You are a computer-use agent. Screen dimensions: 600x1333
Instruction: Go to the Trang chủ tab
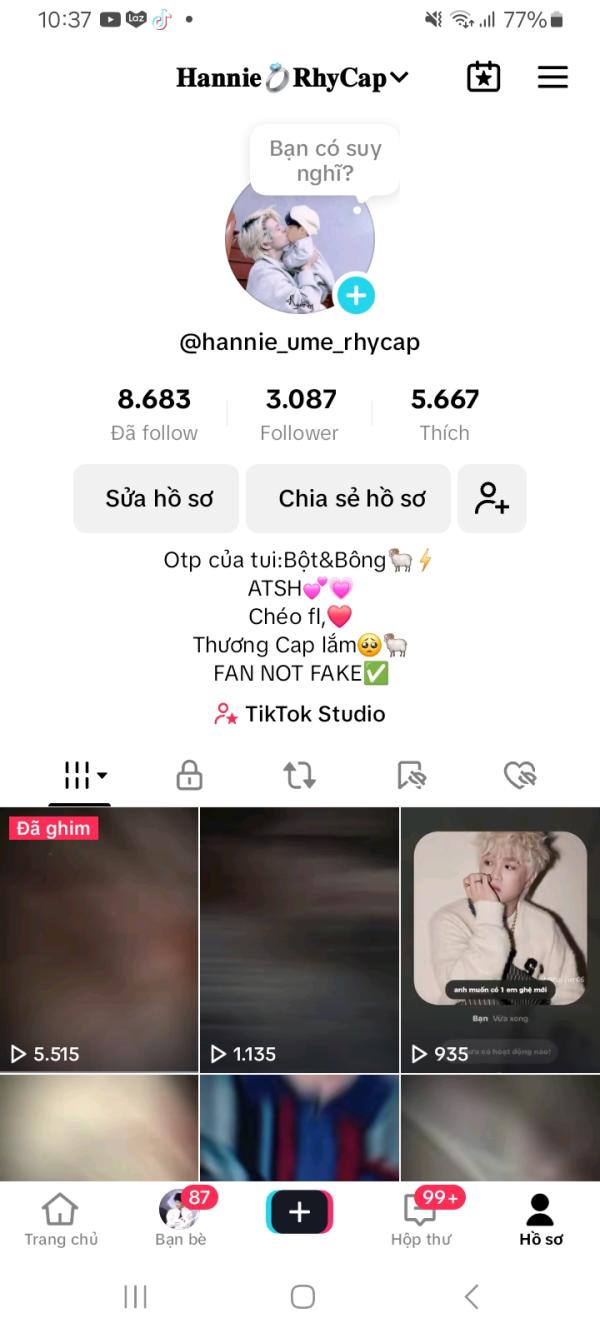60,1220
